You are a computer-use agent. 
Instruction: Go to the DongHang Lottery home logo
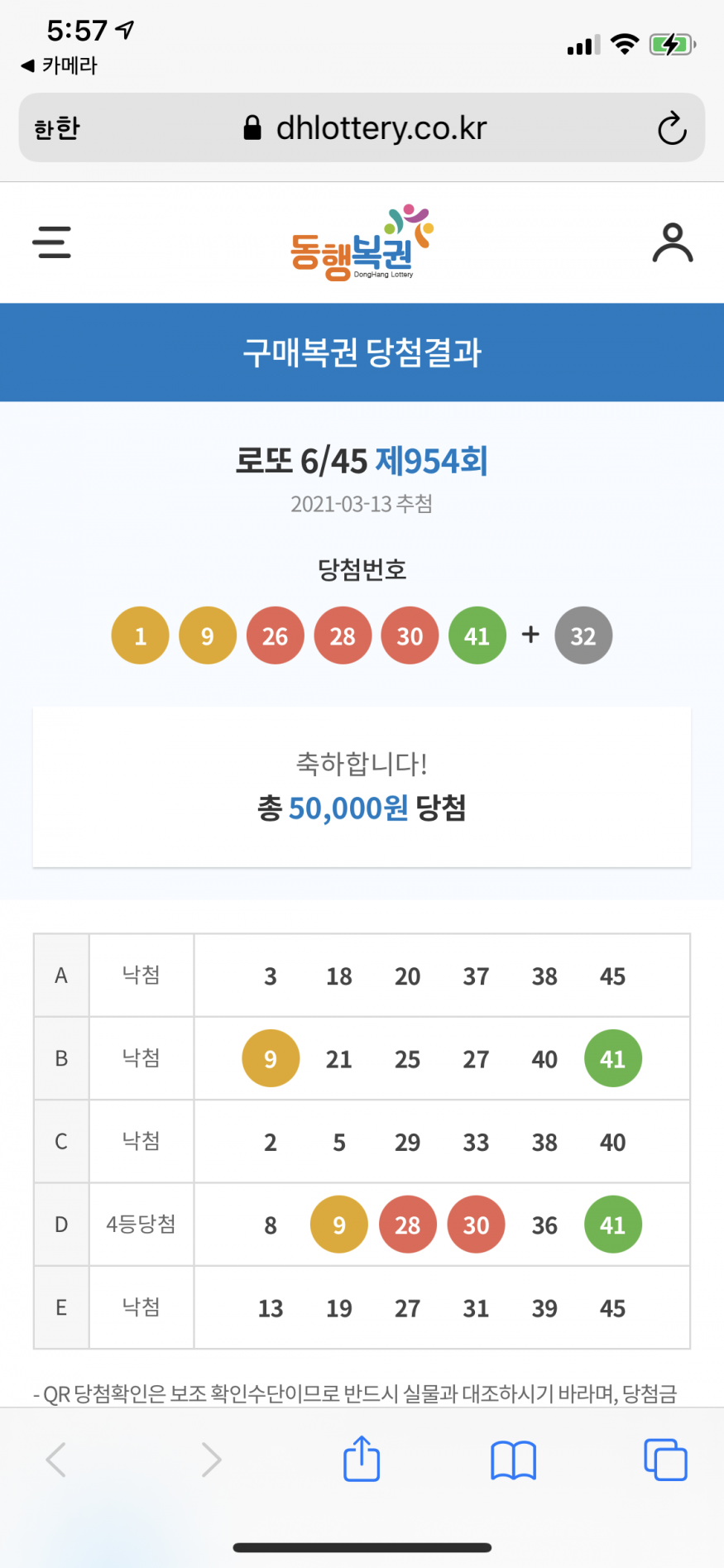pos(362,242)
